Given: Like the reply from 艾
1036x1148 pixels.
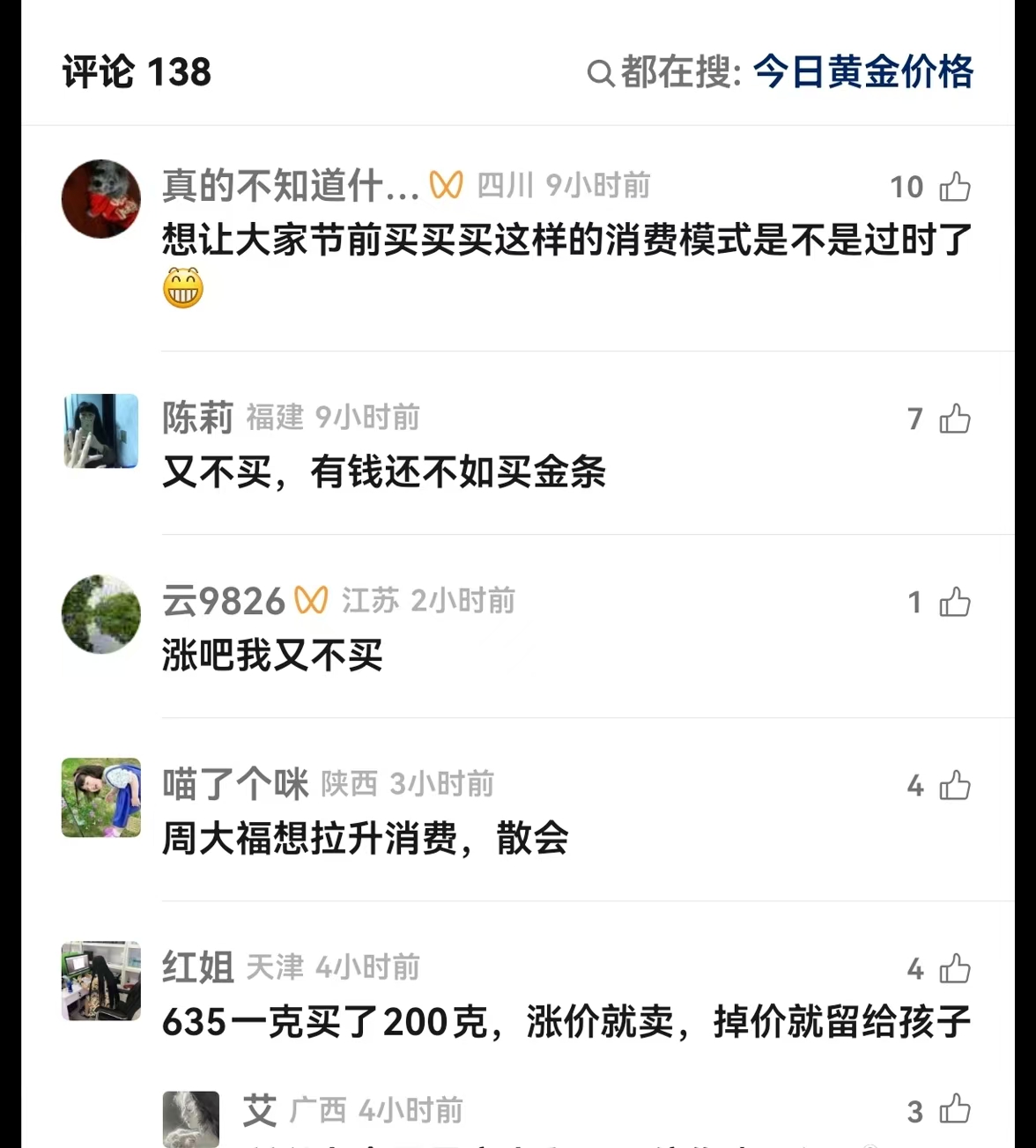Looking at the screenshot, I should (x=954, y=1110).
